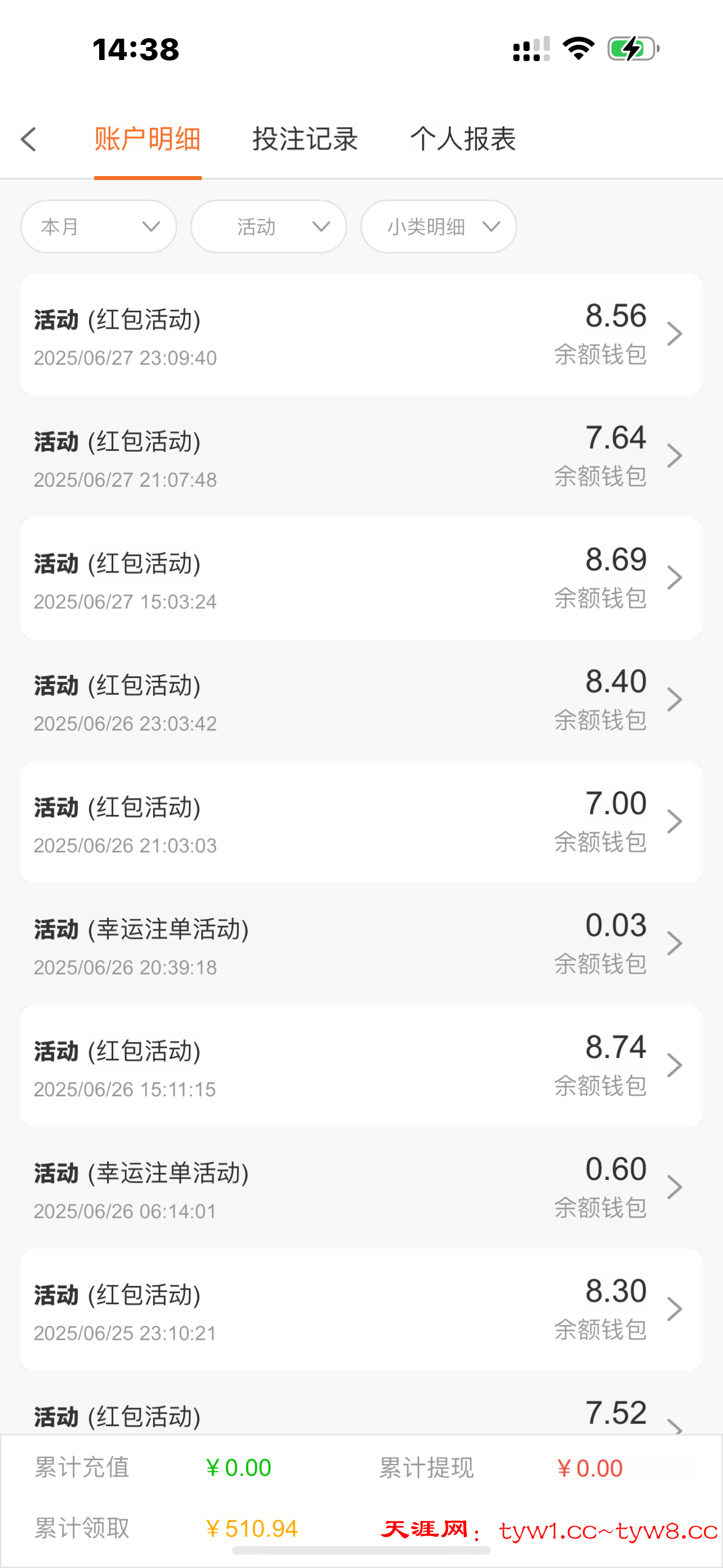
Task: Open the 活动 type filter dropdown
Action: tap(268, 227)
